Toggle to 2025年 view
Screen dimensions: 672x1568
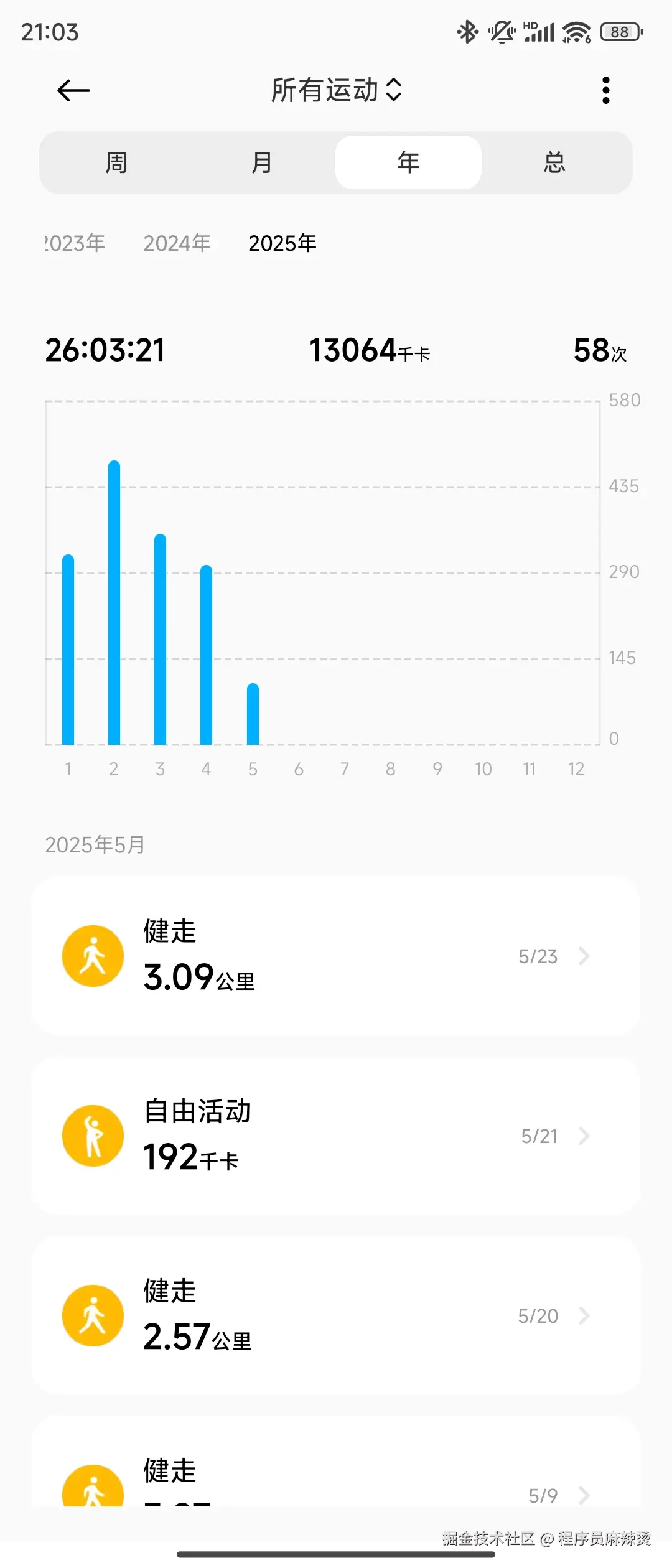[x=283, y=243]
